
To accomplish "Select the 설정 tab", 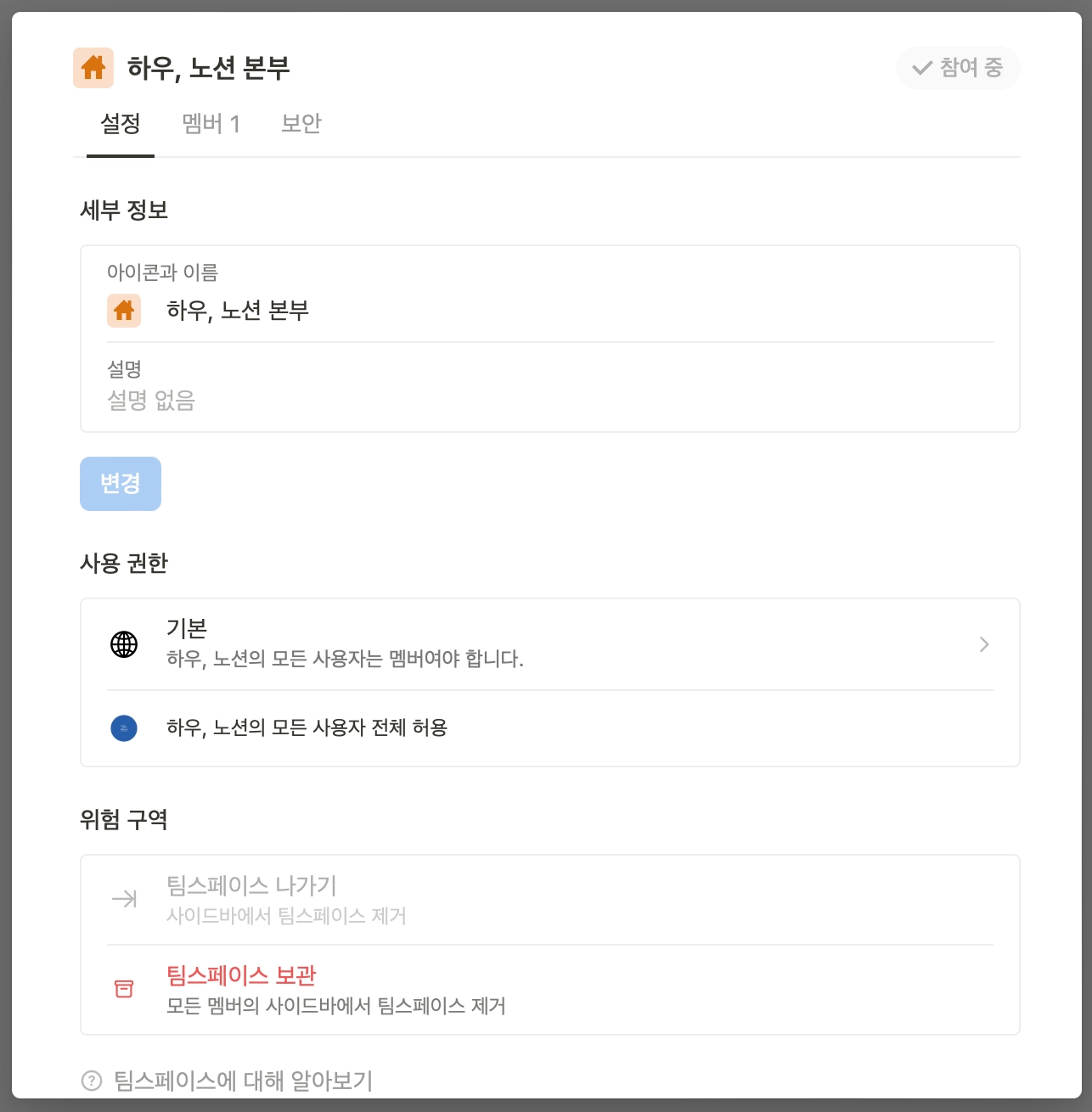I will click(x=121, y=124).
